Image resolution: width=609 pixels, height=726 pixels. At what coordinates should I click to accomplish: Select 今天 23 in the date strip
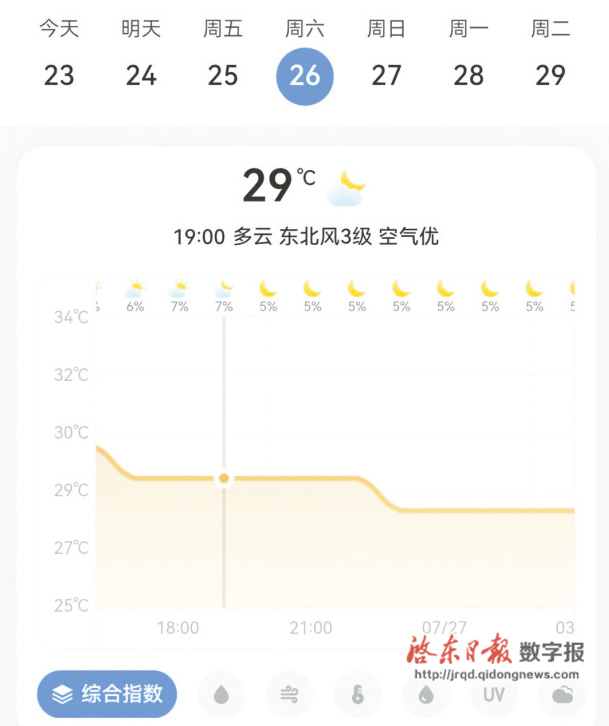59,74
